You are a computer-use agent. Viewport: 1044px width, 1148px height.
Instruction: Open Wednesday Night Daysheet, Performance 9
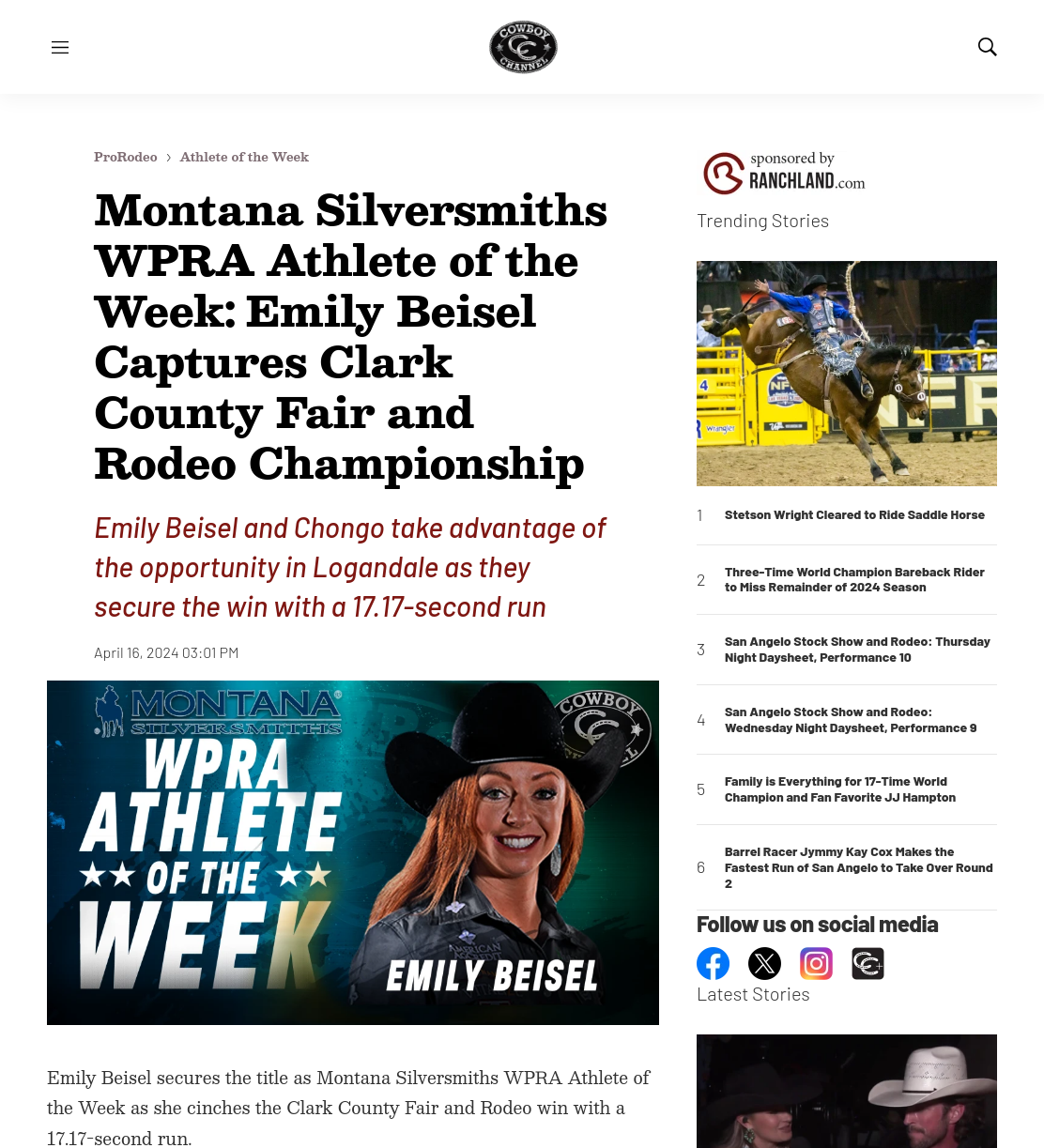pos(851,720)
